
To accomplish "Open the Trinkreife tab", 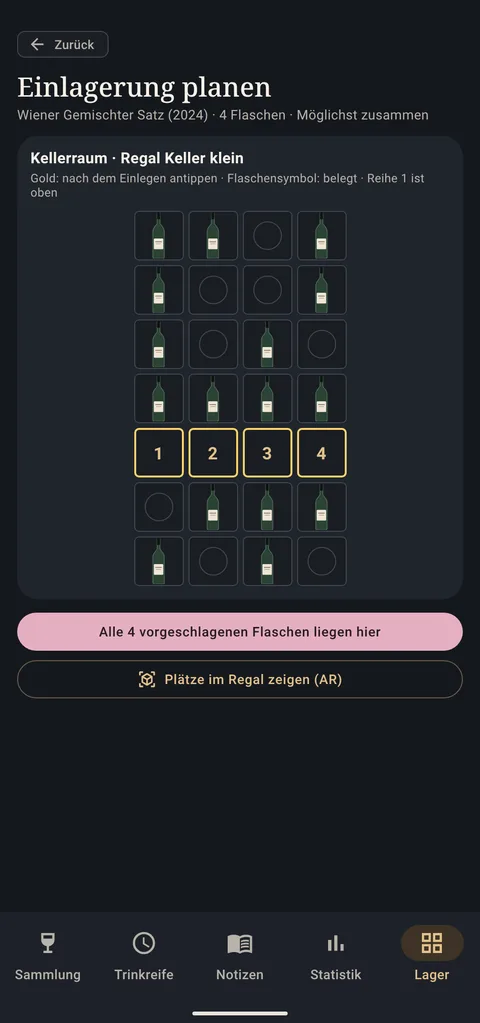I will click(x=143, y=956).
